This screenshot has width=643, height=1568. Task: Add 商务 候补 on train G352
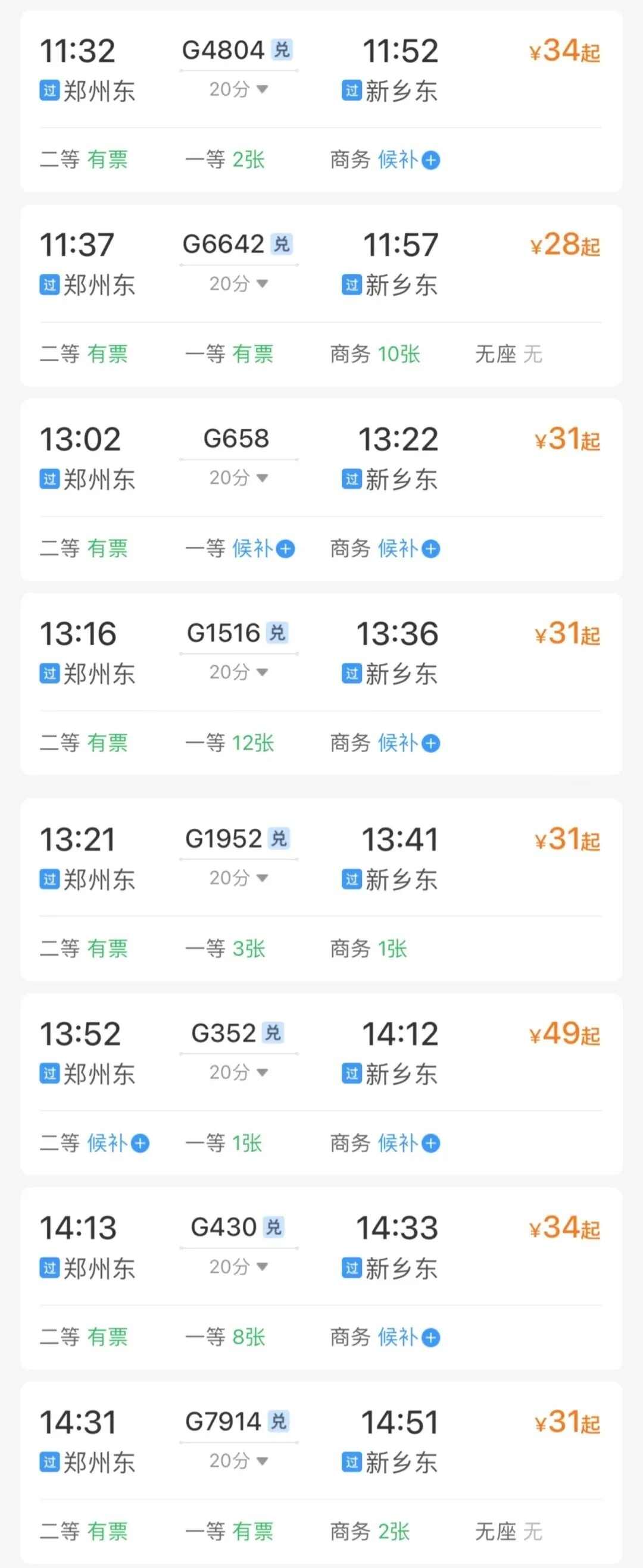pyautogui.click(x=430, y=1143)
